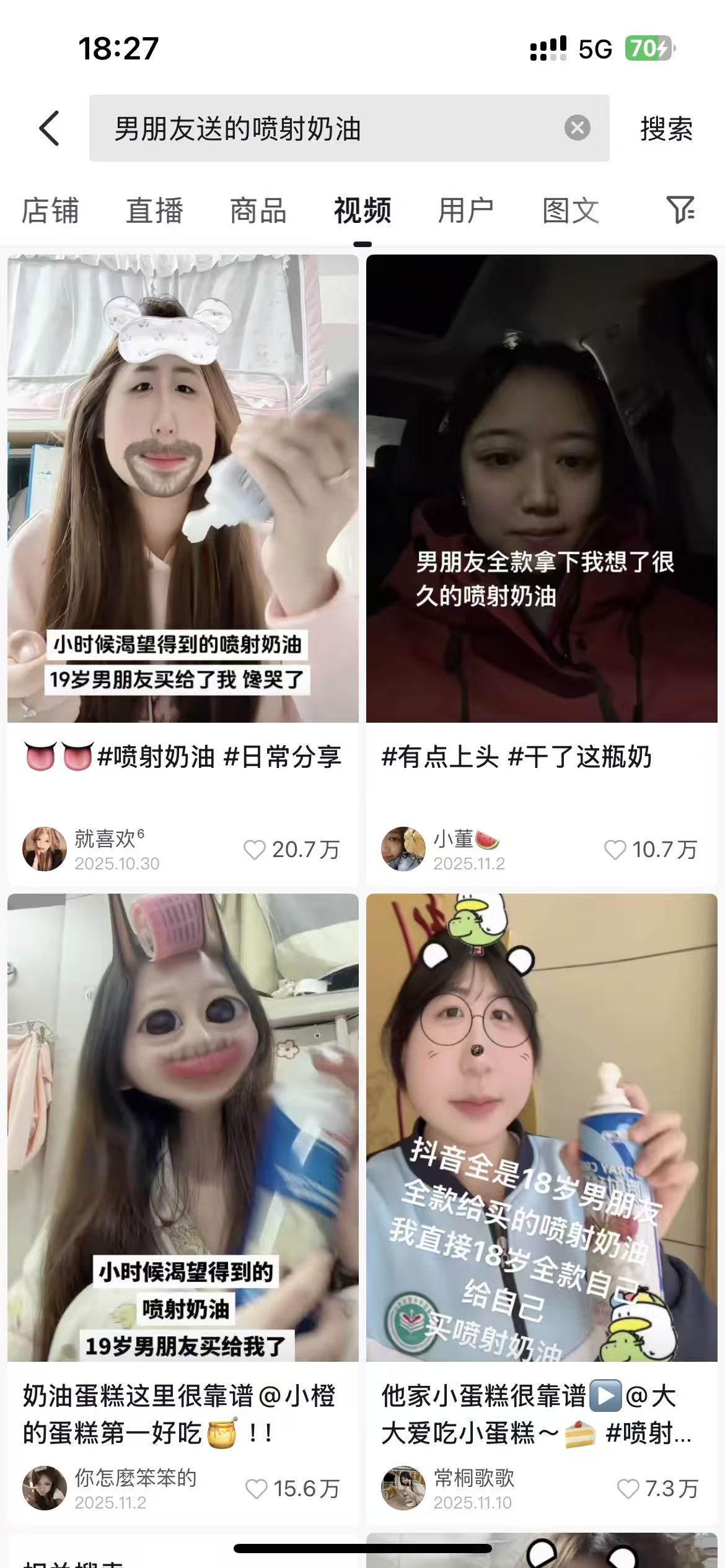Go back with the left arrow

(50, 128)
